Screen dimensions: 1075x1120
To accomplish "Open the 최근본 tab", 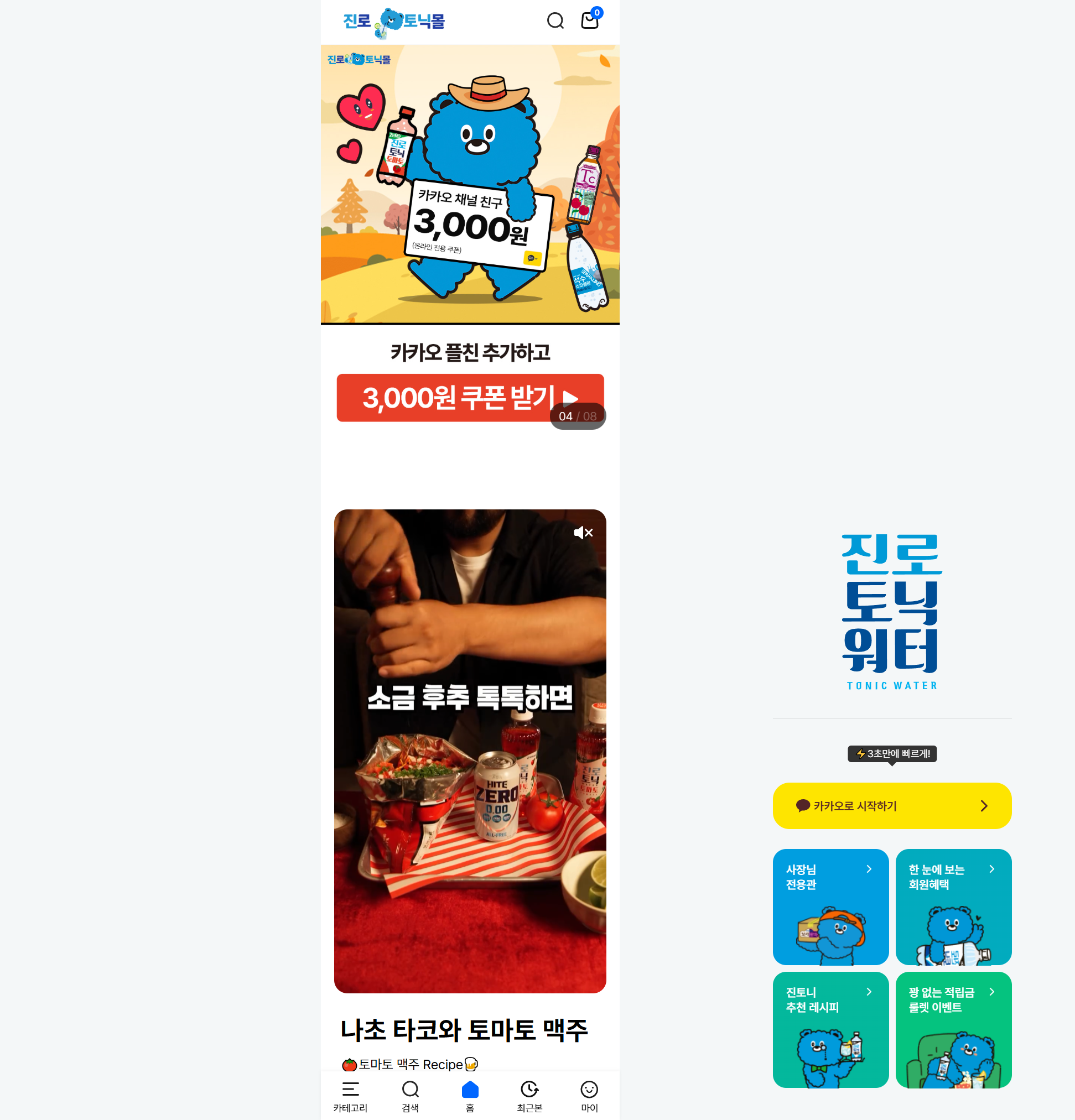I will [529, 1096].
